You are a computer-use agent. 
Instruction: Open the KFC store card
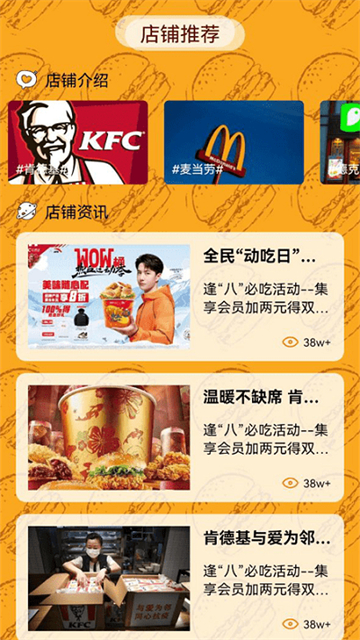tap(78, 142)
